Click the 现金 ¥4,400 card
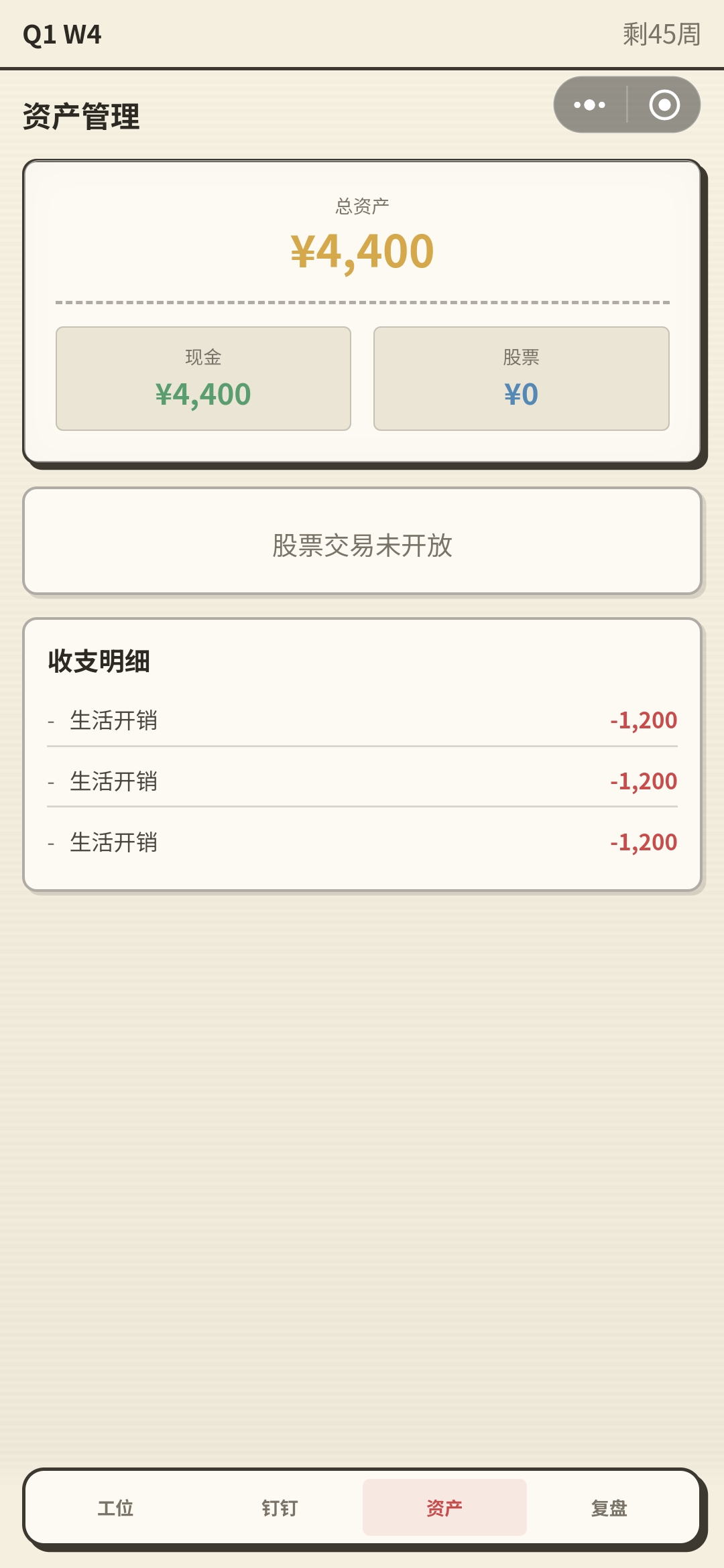This screenshot has height=1568, width=724. coord(203,377)
